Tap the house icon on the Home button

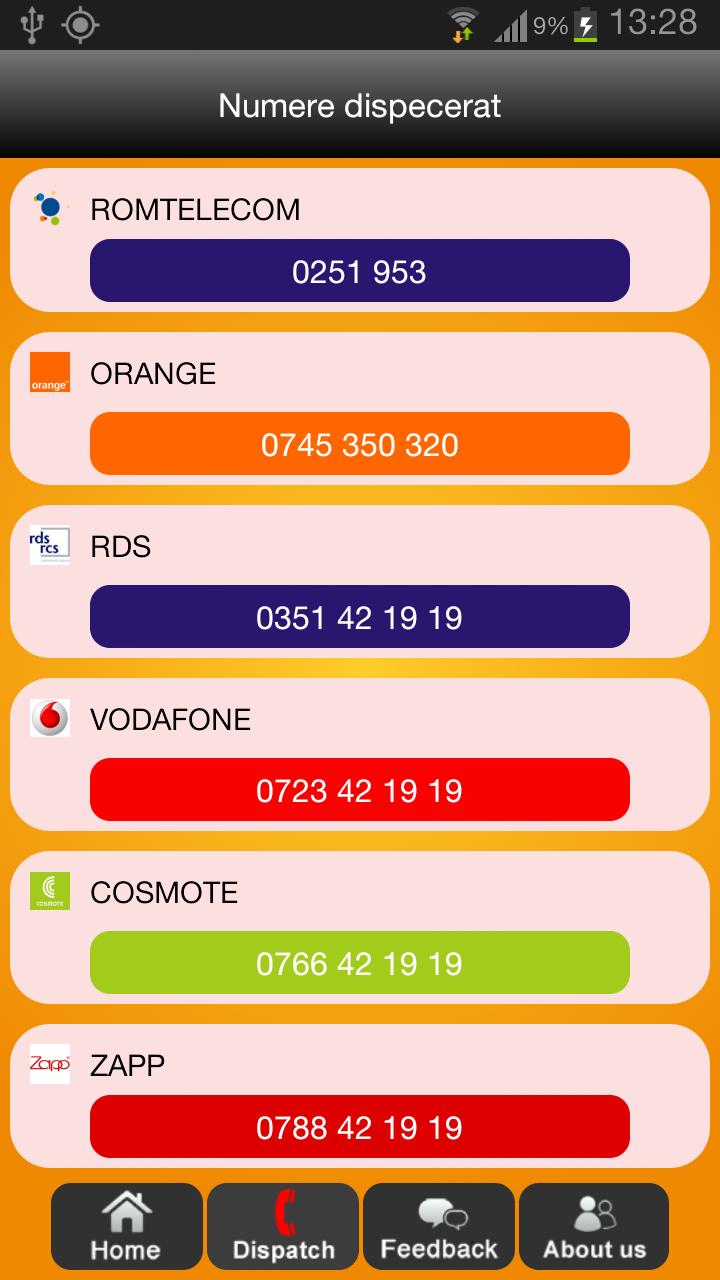click(125, 1210)
